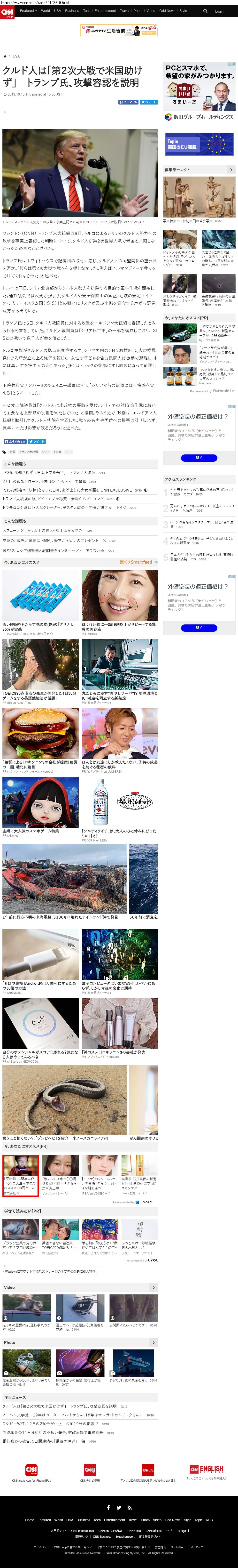Open the Entertainment navigation item
The width and height of the screenshot is (238, 1568).
(x=105, y=10)
